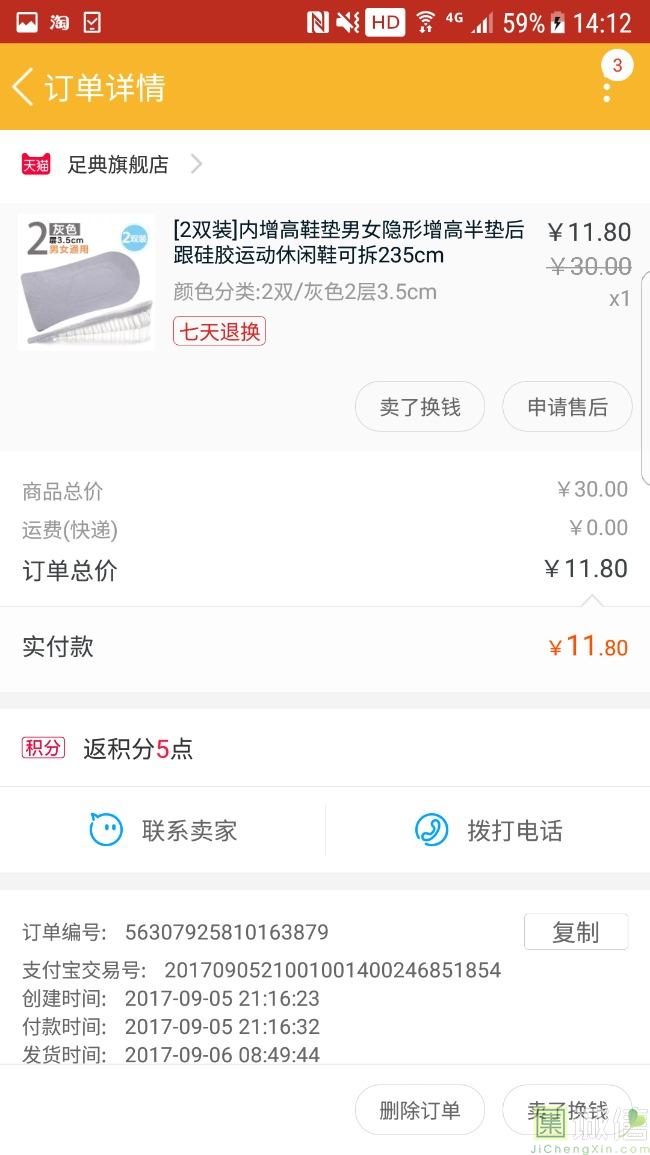Contact the seller via 联系卖家
650x1155 pixels.
point(163,830)
